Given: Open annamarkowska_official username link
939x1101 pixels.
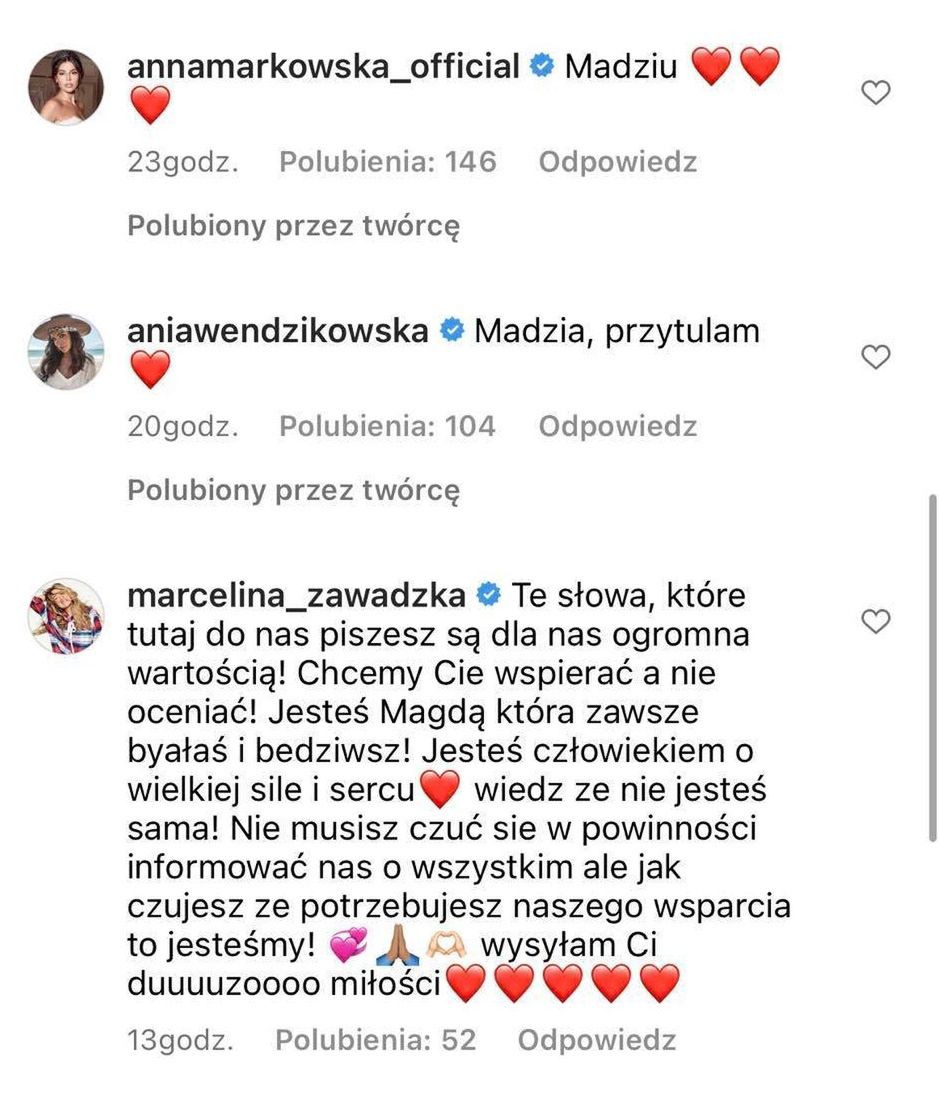Looking at the screenshot, I should (x=324, y=67).
